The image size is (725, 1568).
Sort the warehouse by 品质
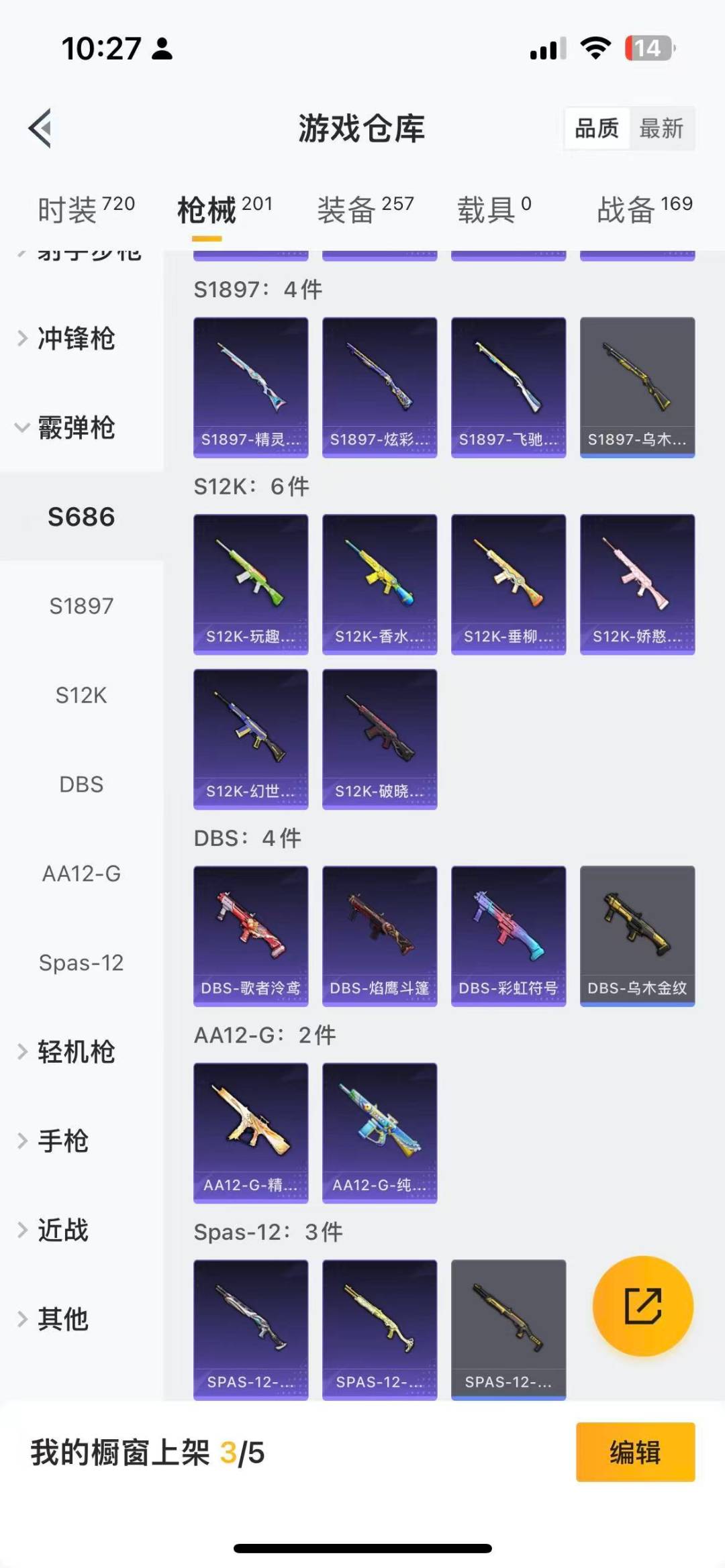coord(597,128)
